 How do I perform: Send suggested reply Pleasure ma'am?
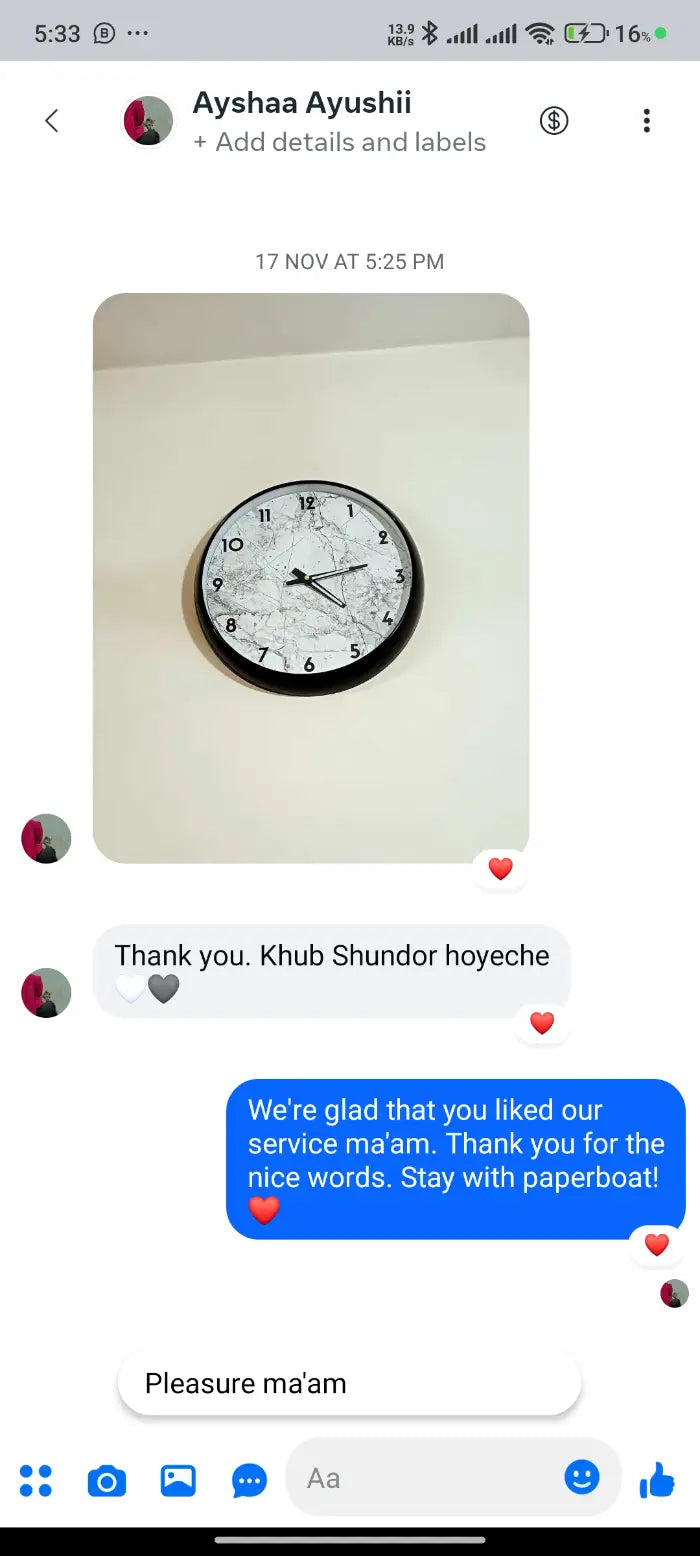(x=349, y=1383)
